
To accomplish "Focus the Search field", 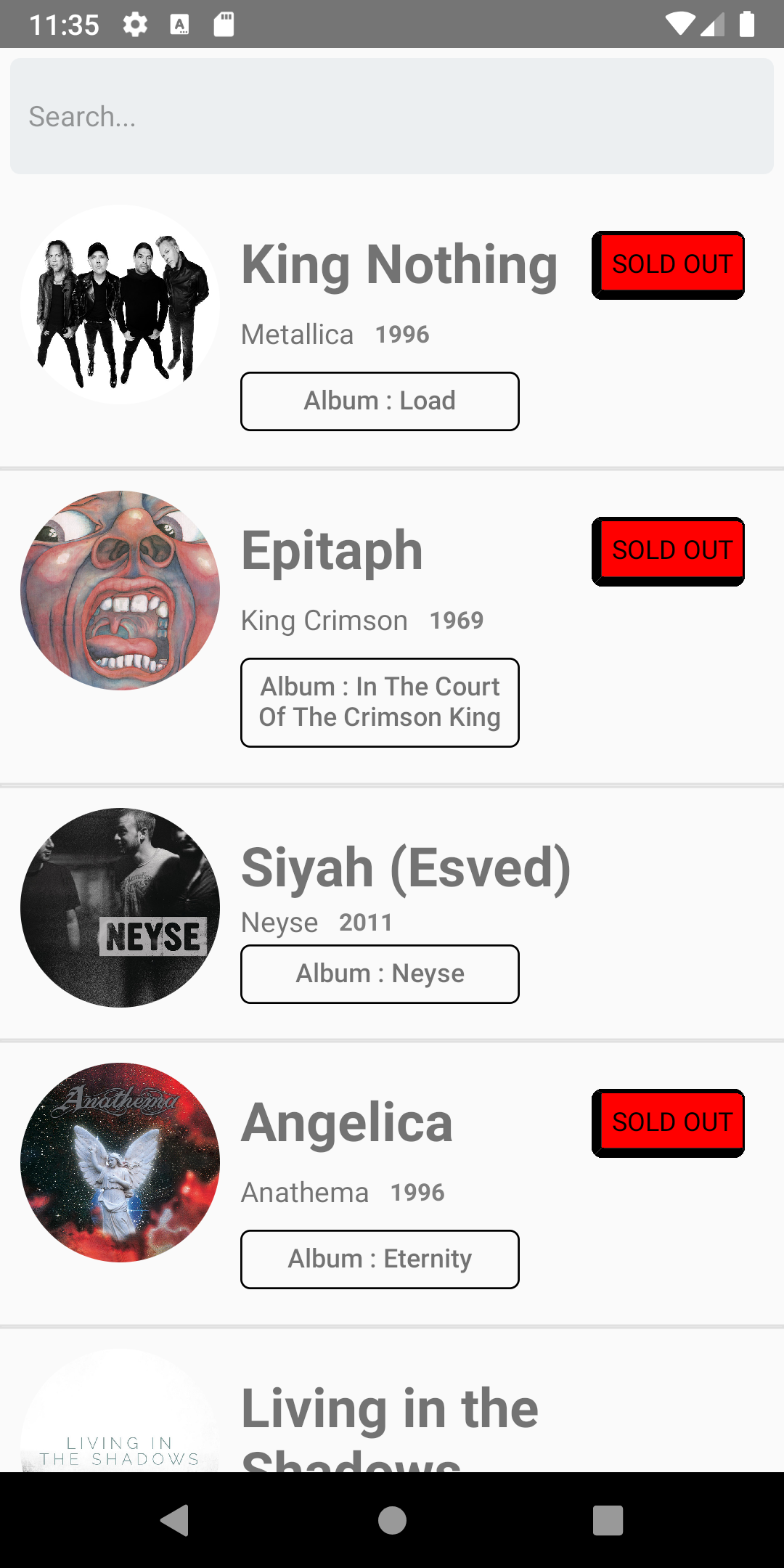I will (x=392, y=116).
